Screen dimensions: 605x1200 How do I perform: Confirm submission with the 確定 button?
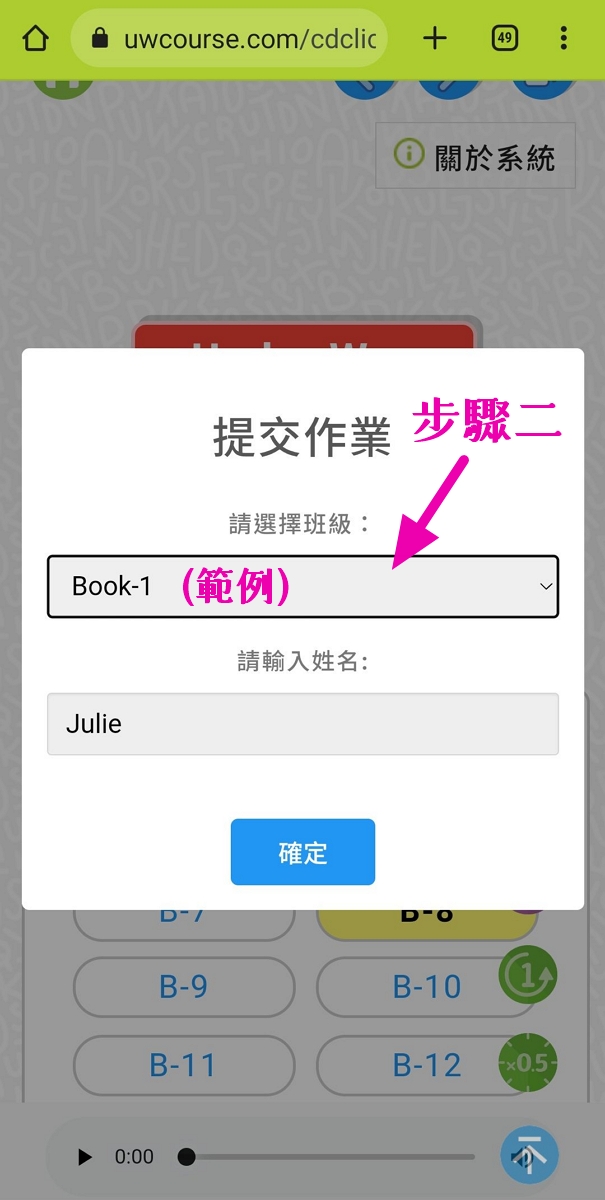(x=302, y=852)
